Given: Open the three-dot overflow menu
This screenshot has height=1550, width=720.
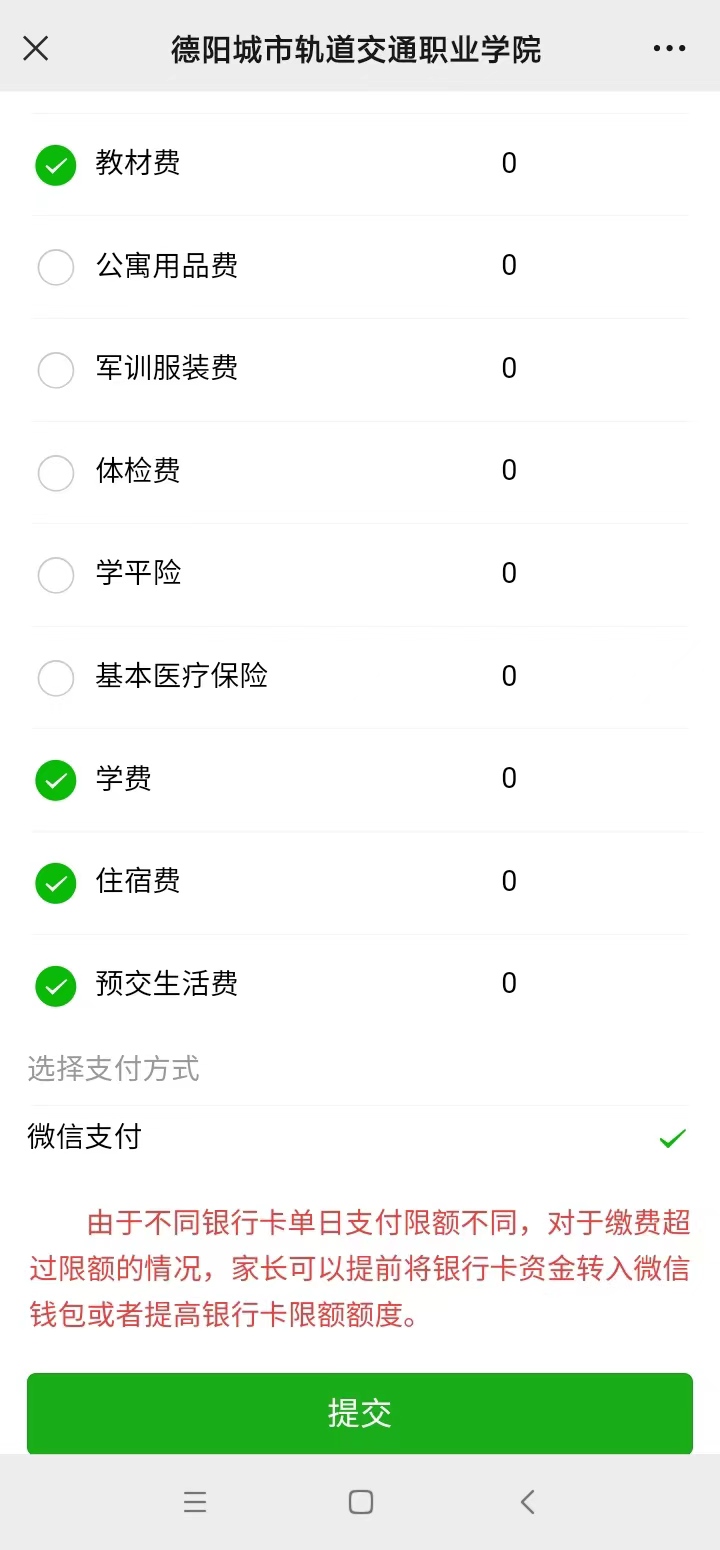Looking at the screenshot, I should point(669,48).
